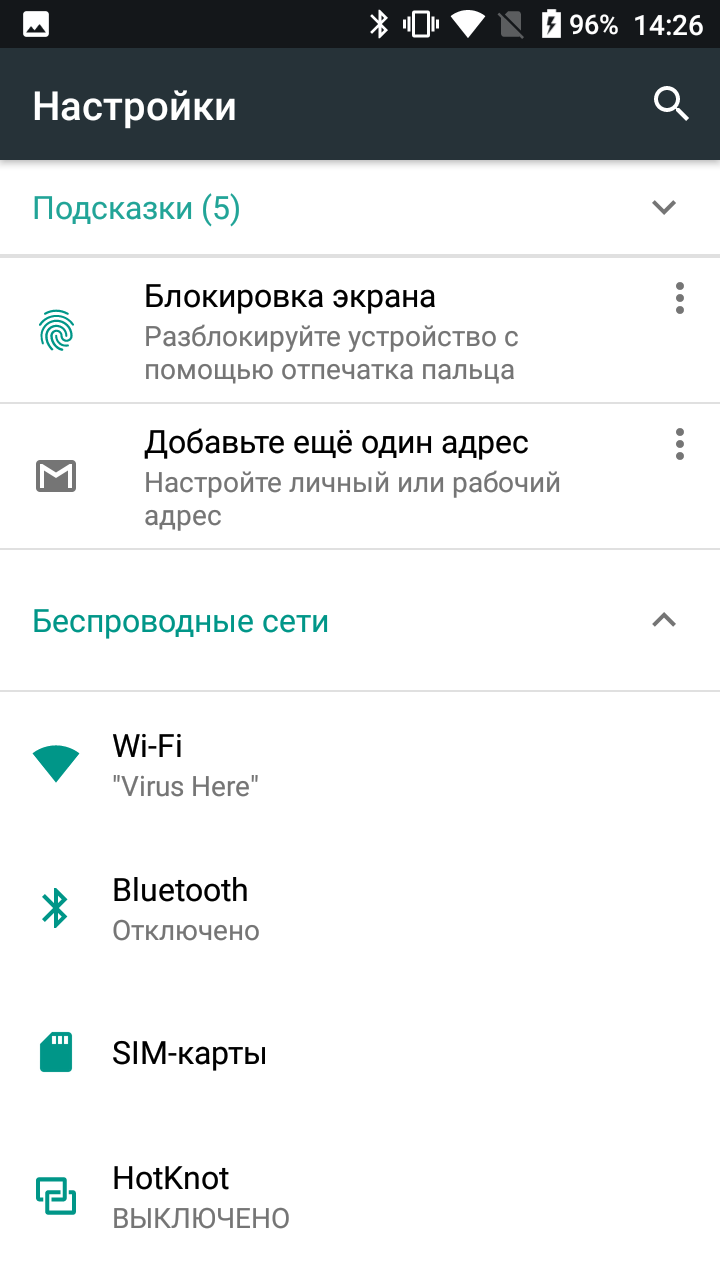Expand the Подсказки (5) suggestions section
Image resolution: width=720 pixels, height=1280 pixels.
[664, 208]
